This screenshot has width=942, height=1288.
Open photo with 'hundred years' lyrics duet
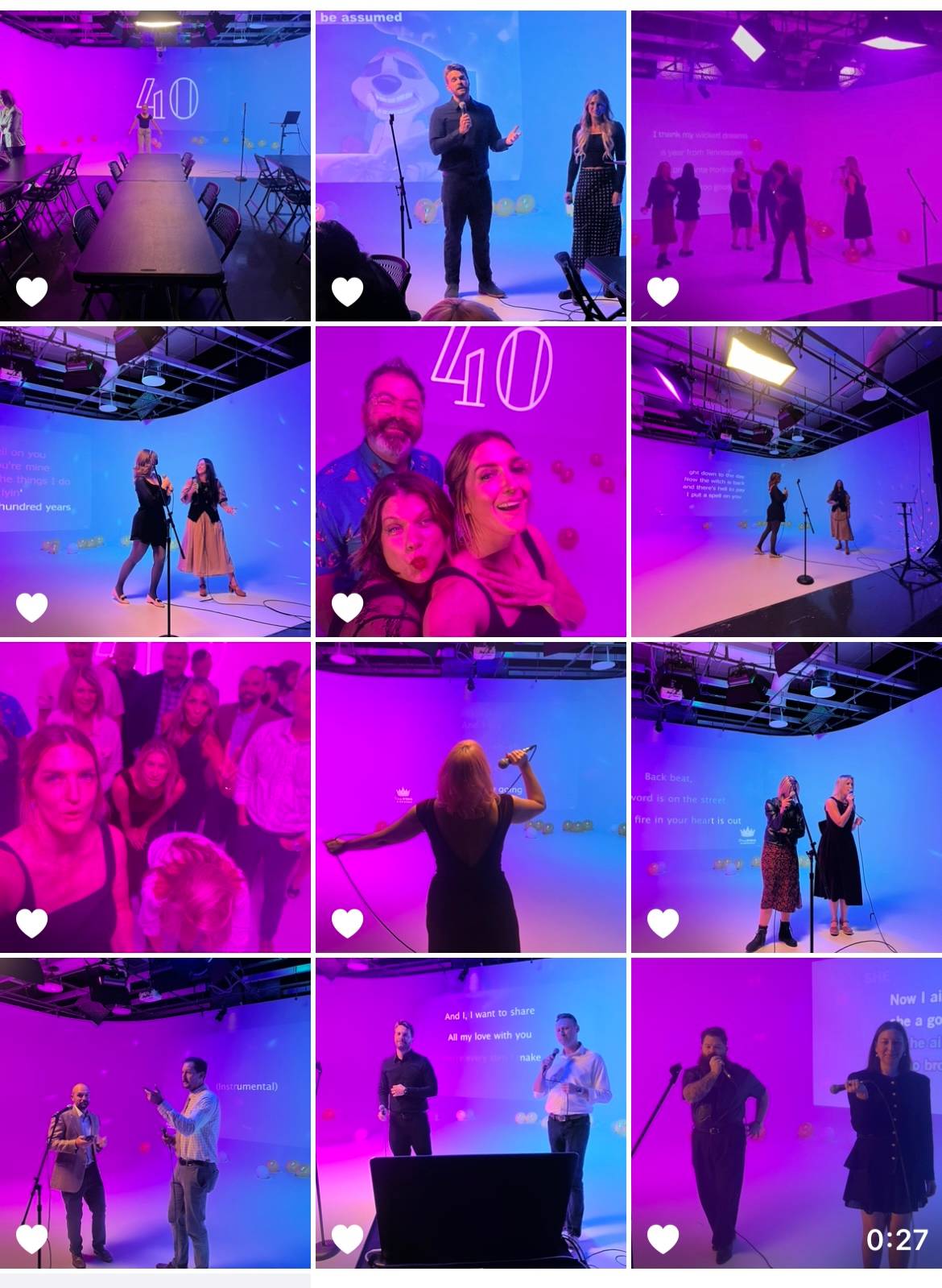click(155, 481)
